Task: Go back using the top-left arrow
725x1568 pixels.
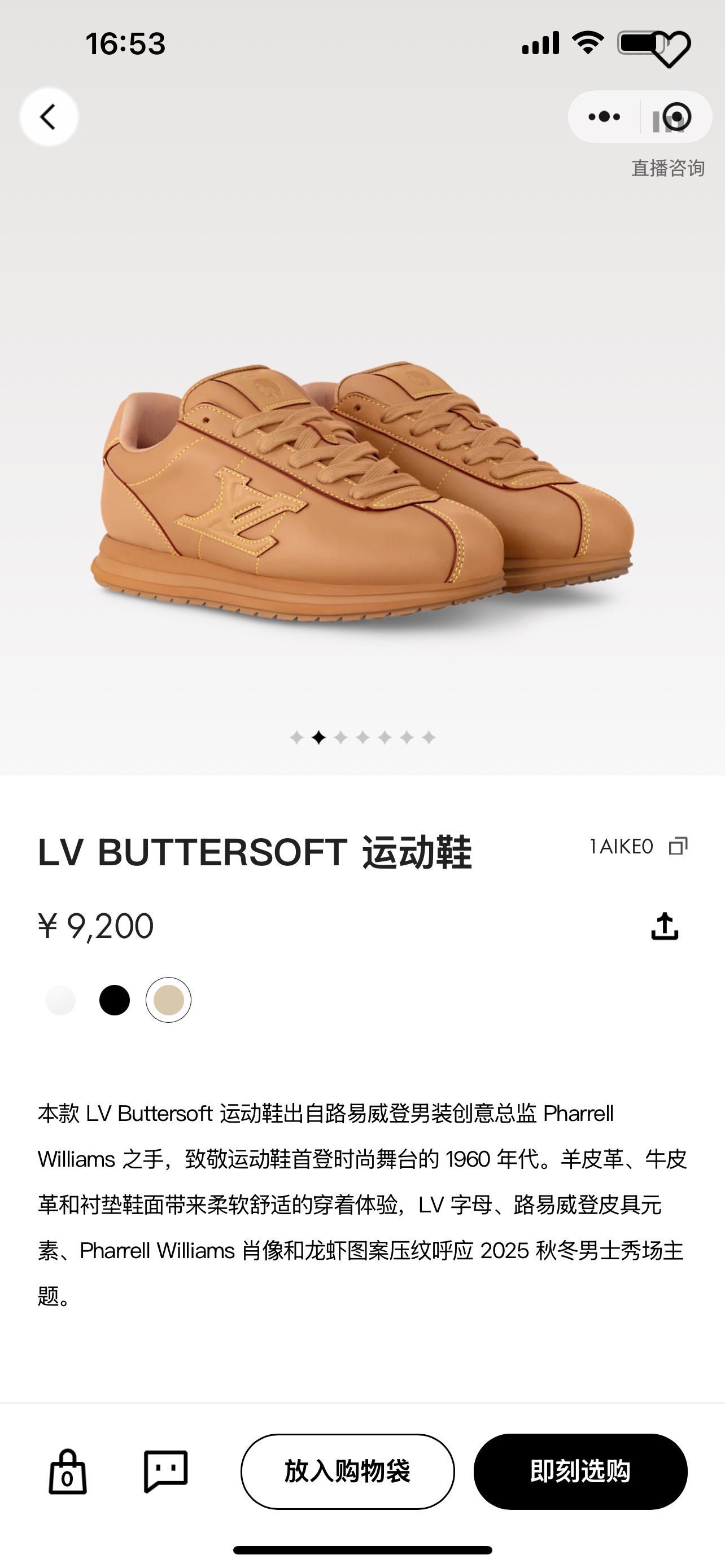Action: click(x=49, y=117)
